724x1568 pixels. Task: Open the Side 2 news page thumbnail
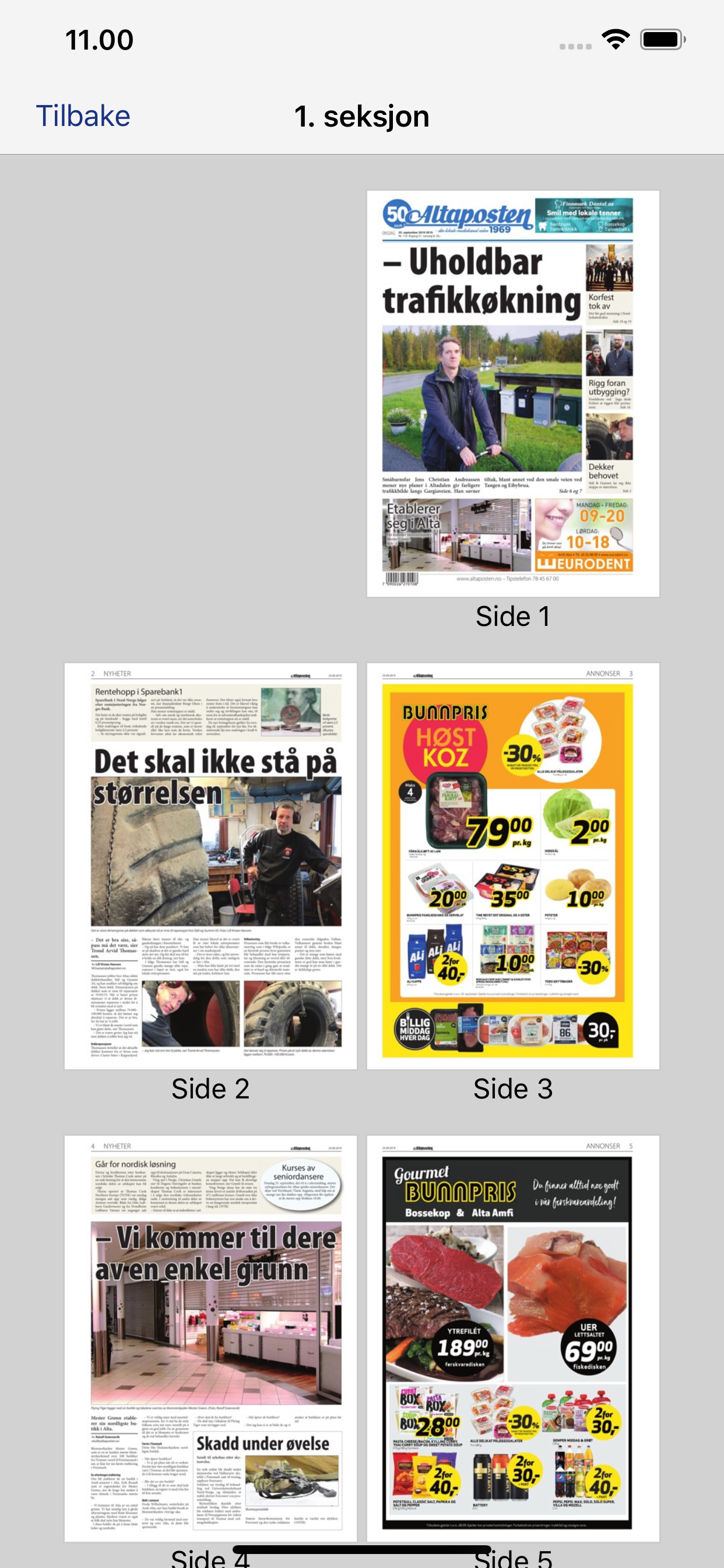click(210, 866)
